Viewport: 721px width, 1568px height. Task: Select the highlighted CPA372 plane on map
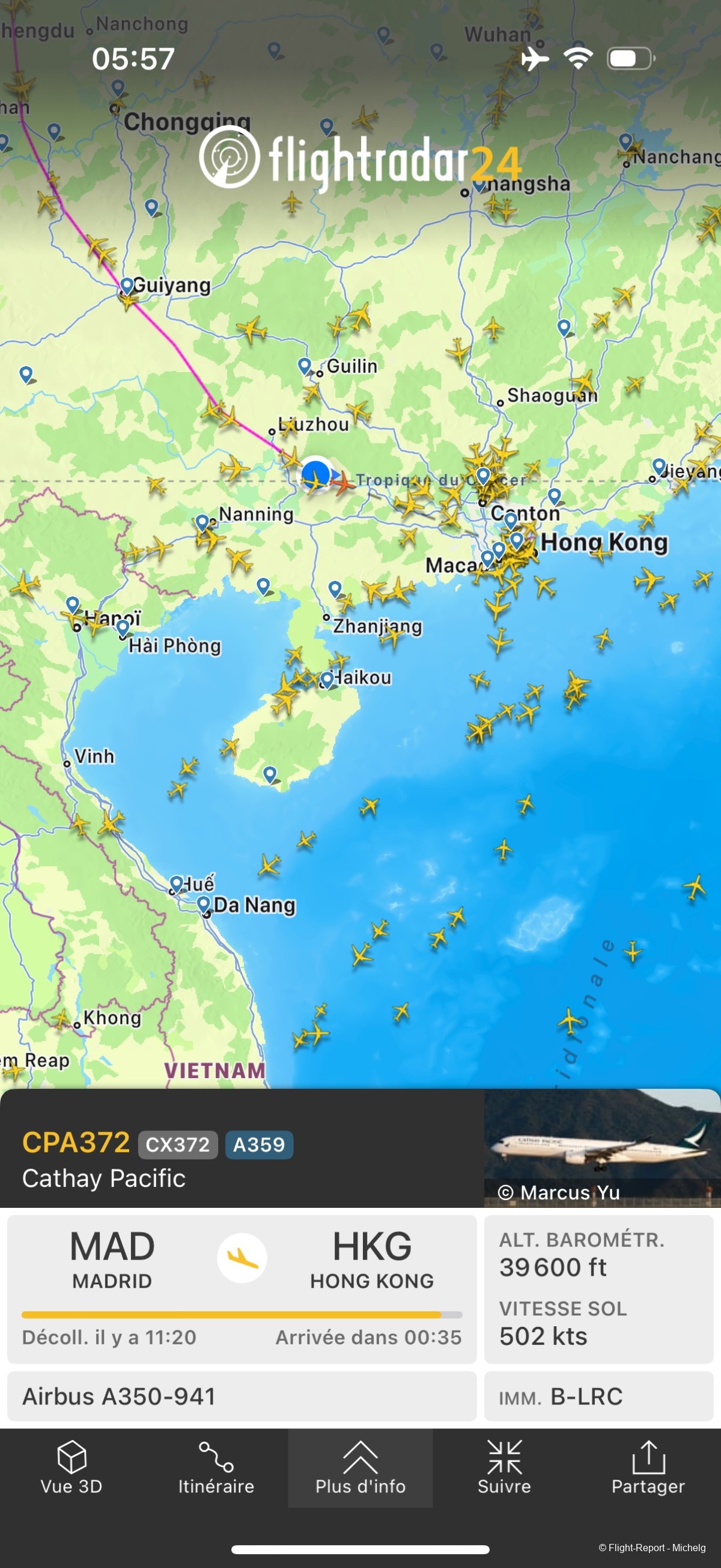click(x=343, y=482)
